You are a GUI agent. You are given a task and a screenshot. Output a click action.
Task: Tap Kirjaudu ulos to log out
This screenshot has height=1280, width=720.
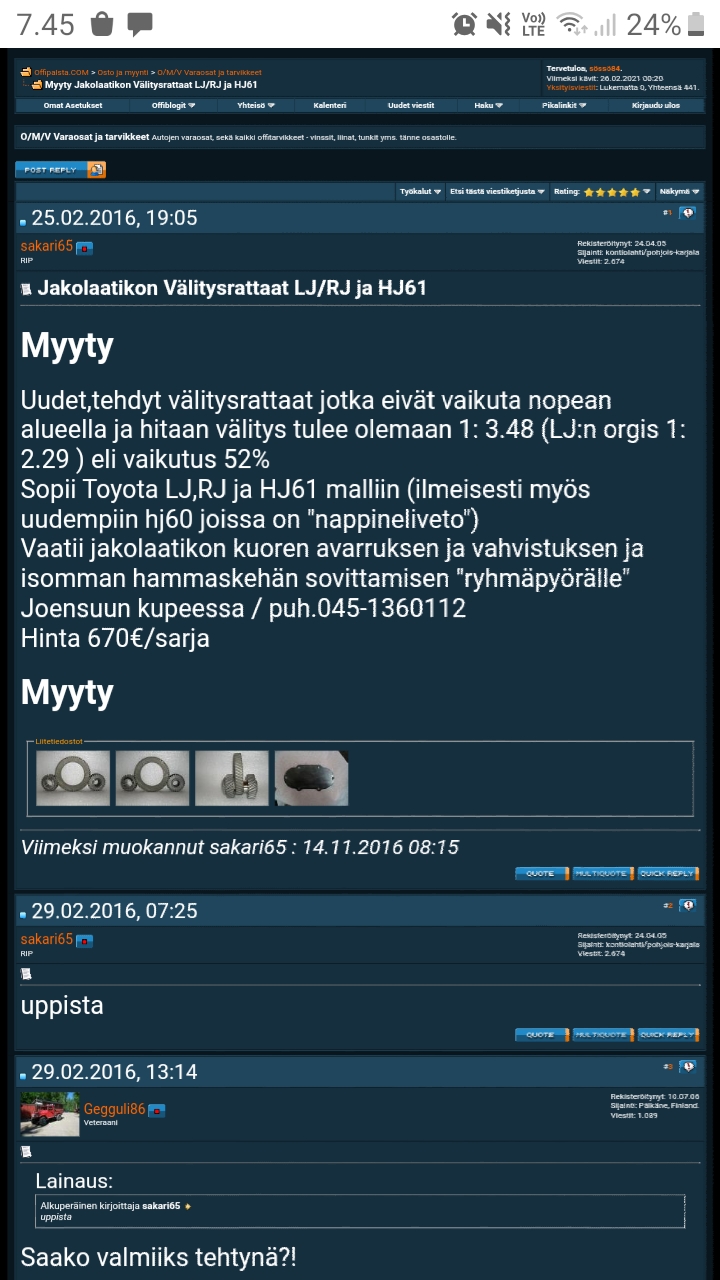pos(656,105)
